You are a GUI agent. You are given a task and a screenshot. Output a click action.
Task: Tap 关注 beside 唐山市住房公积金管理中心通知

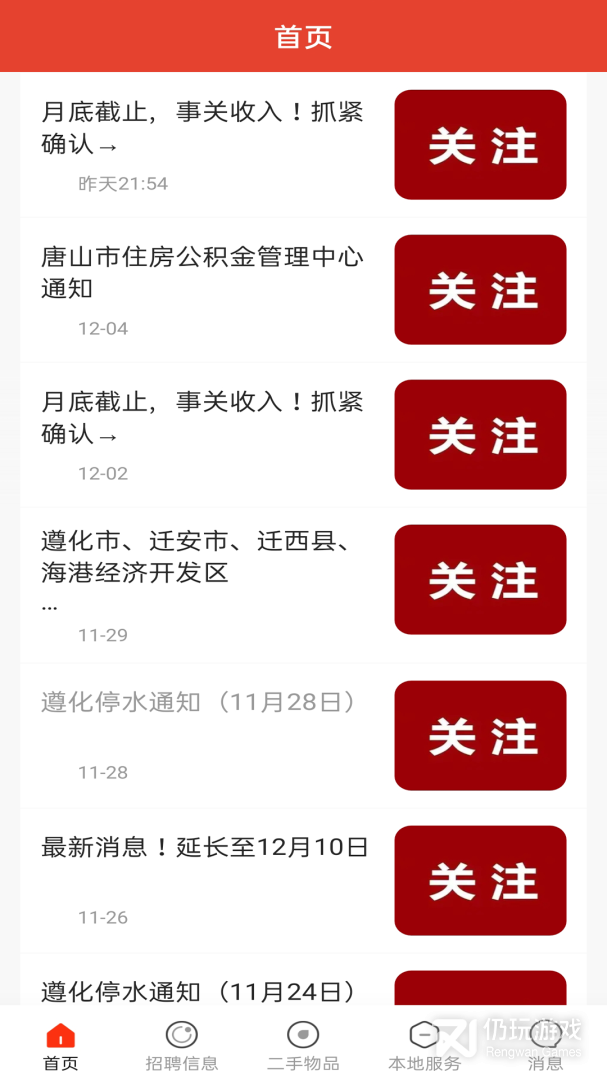(x=480, y=290)
